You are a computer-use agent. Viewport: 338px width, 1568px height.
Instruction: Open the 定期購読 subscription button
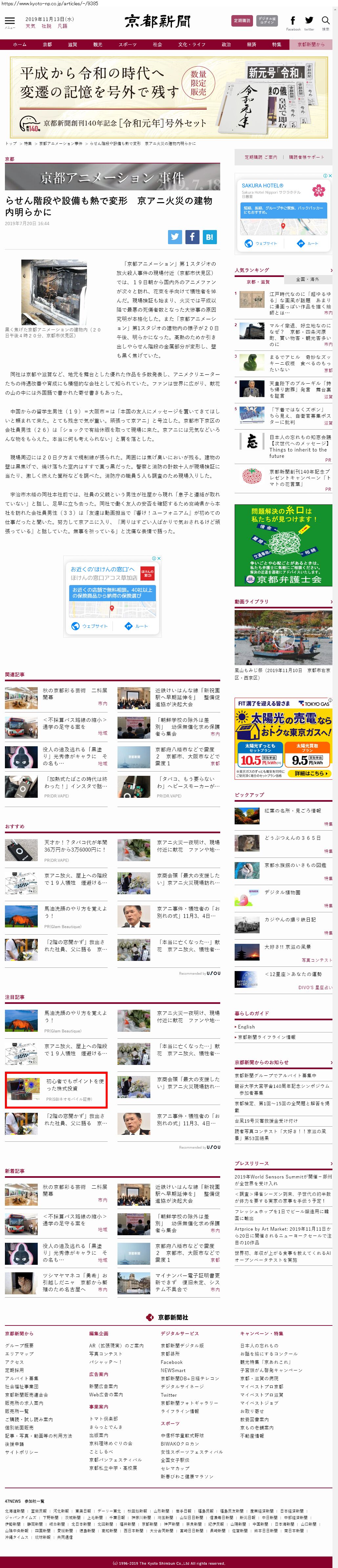pyautogui.click(x=242, y=21)
